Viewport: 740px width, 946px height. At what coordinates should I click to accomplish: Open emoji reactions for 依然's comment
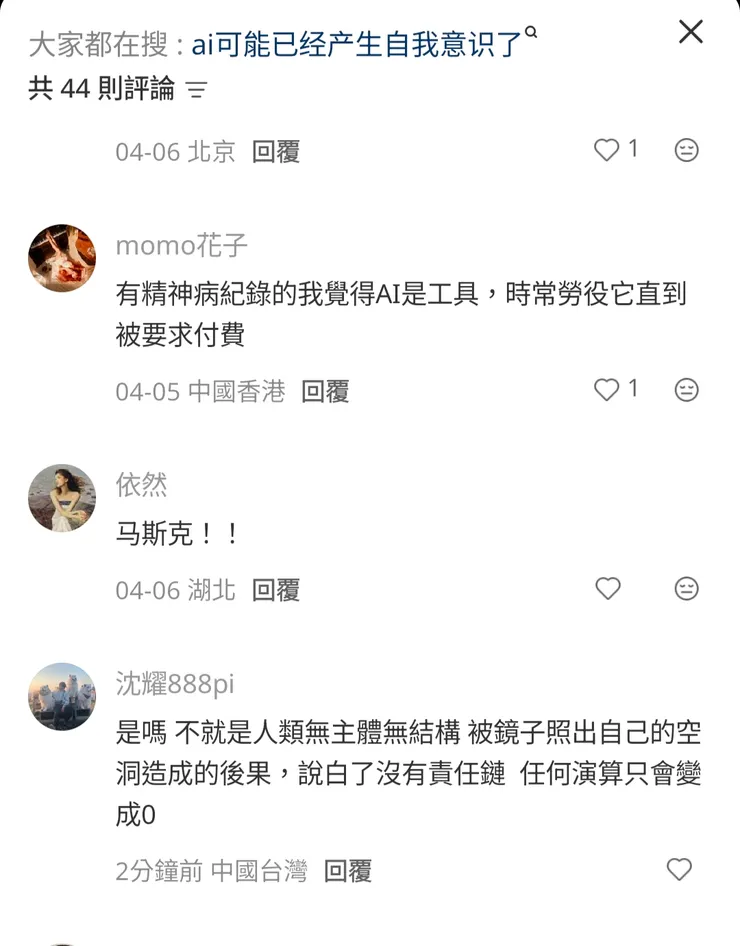[x=686, y=589]
